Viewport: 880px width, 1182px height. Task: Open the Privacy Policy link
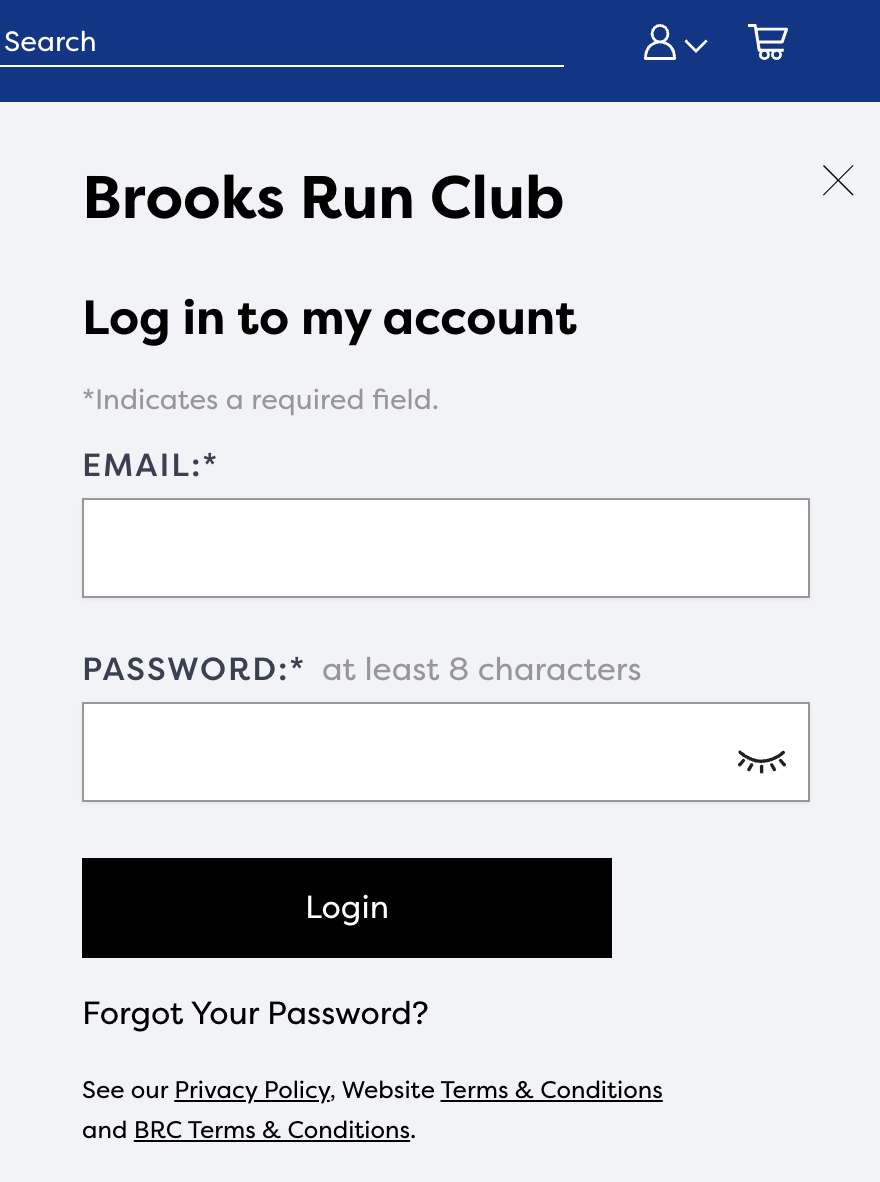pos(252,1090)
